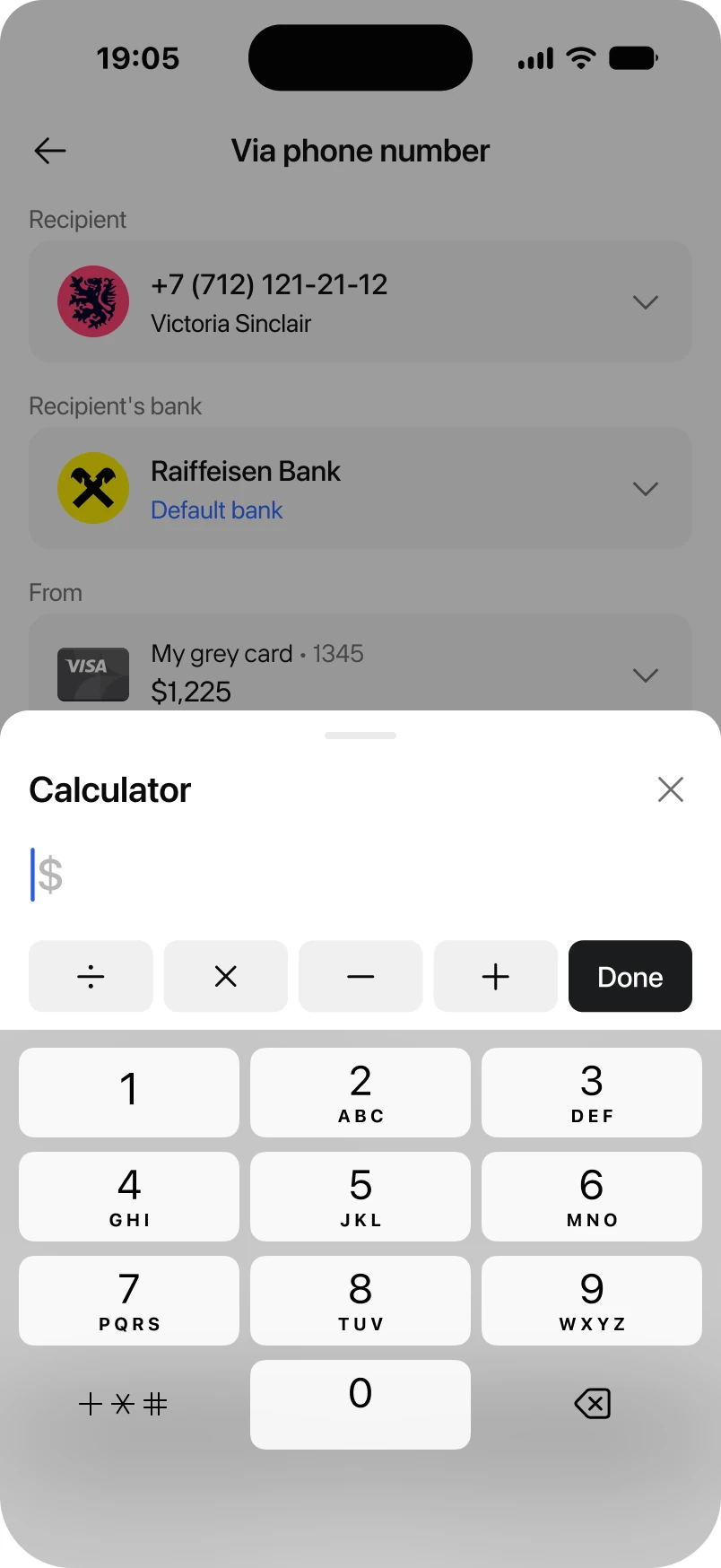Select the division operator
Image resolution: width=721 pixels, height=1568 pixels.
click(91, 976)
